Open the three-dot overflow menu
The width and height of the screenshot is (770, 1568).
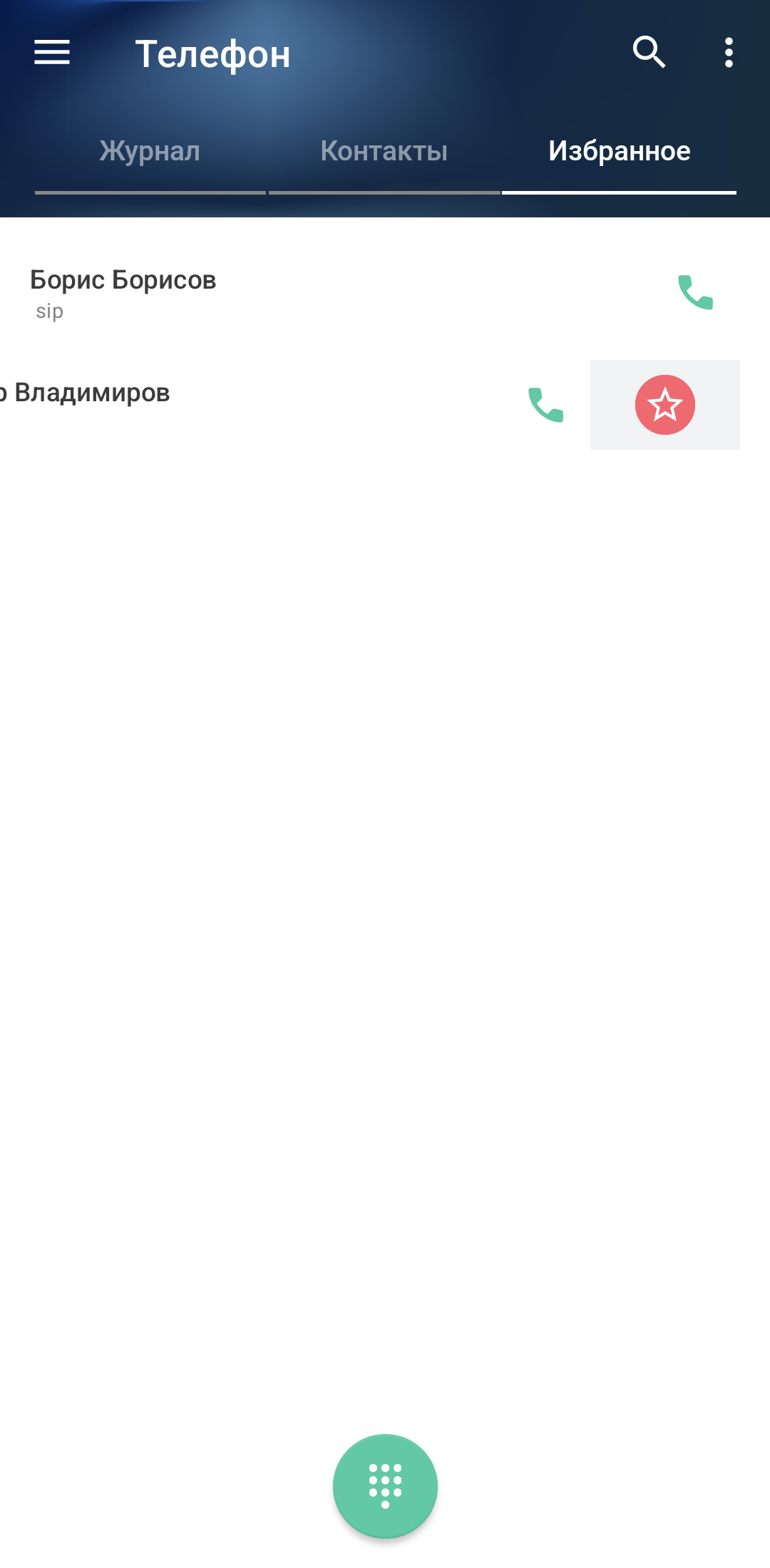728,53
